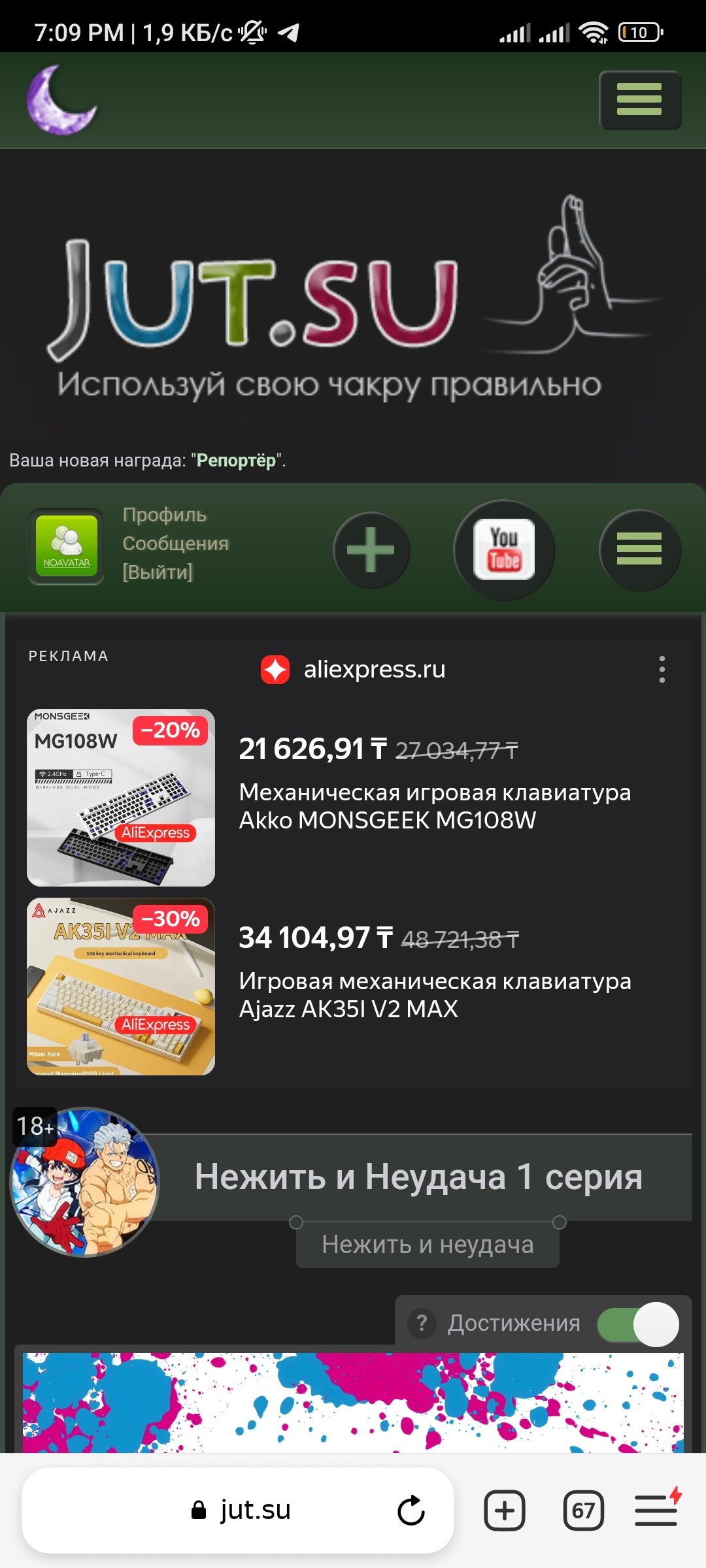Open the Профиль link
This screenshot has height=1568, width=706.
(164, 515)
